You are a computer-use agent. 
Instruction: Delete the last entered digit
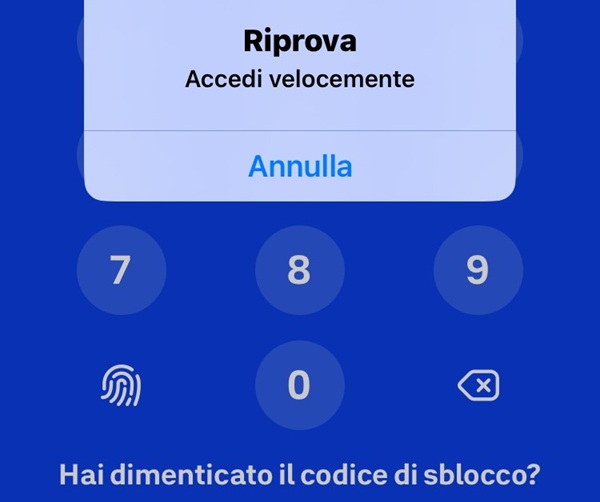pyautogui.click(x=478, y=385)
